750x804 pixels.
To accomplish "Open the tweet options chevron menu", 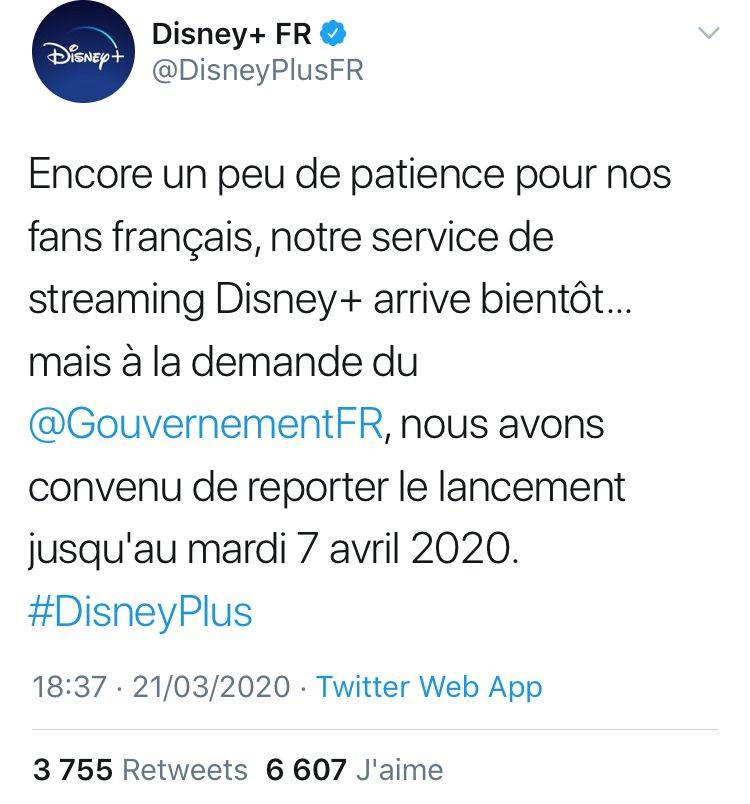I will click(x=709, y=35).
